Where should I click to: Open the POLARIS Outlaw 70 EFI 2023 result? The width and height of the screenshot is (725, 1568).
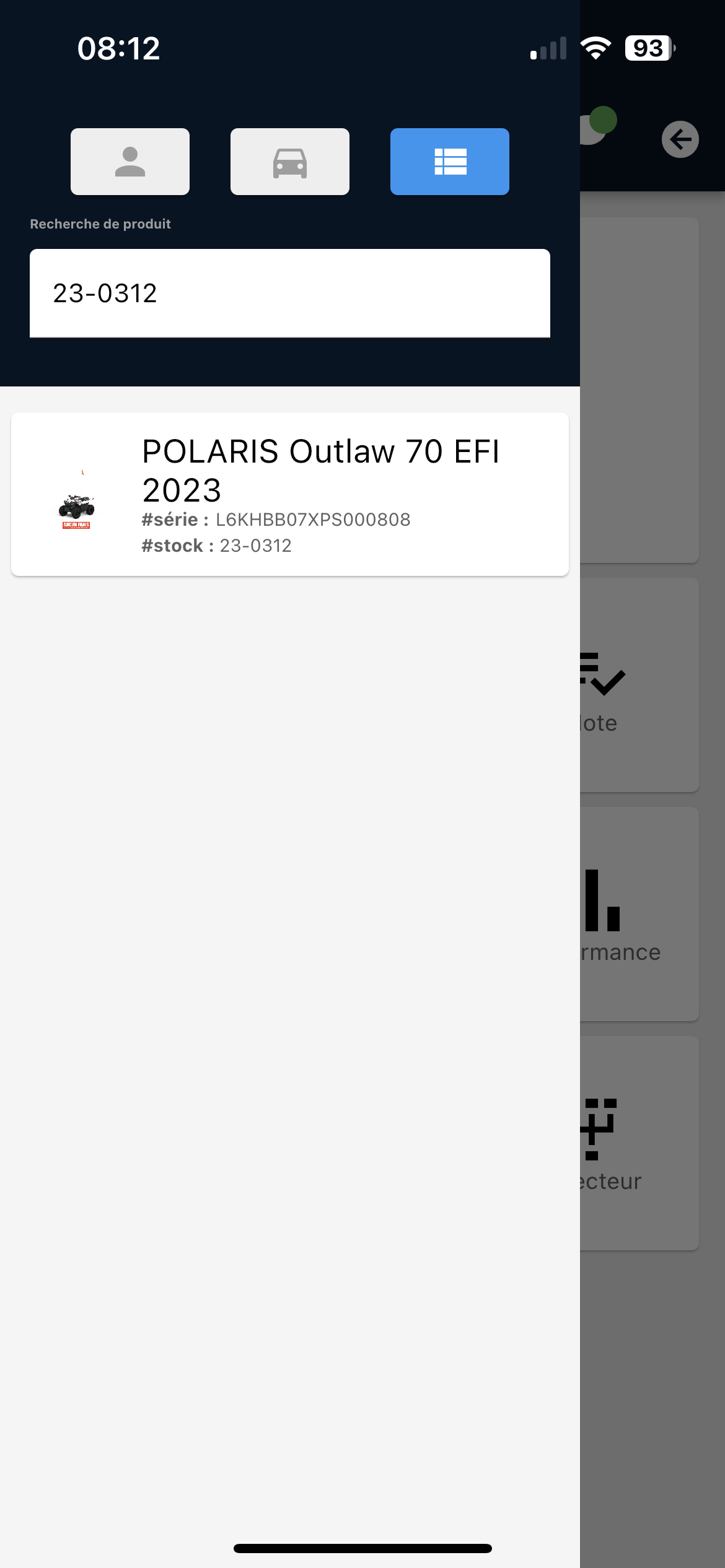coord(289,494)
